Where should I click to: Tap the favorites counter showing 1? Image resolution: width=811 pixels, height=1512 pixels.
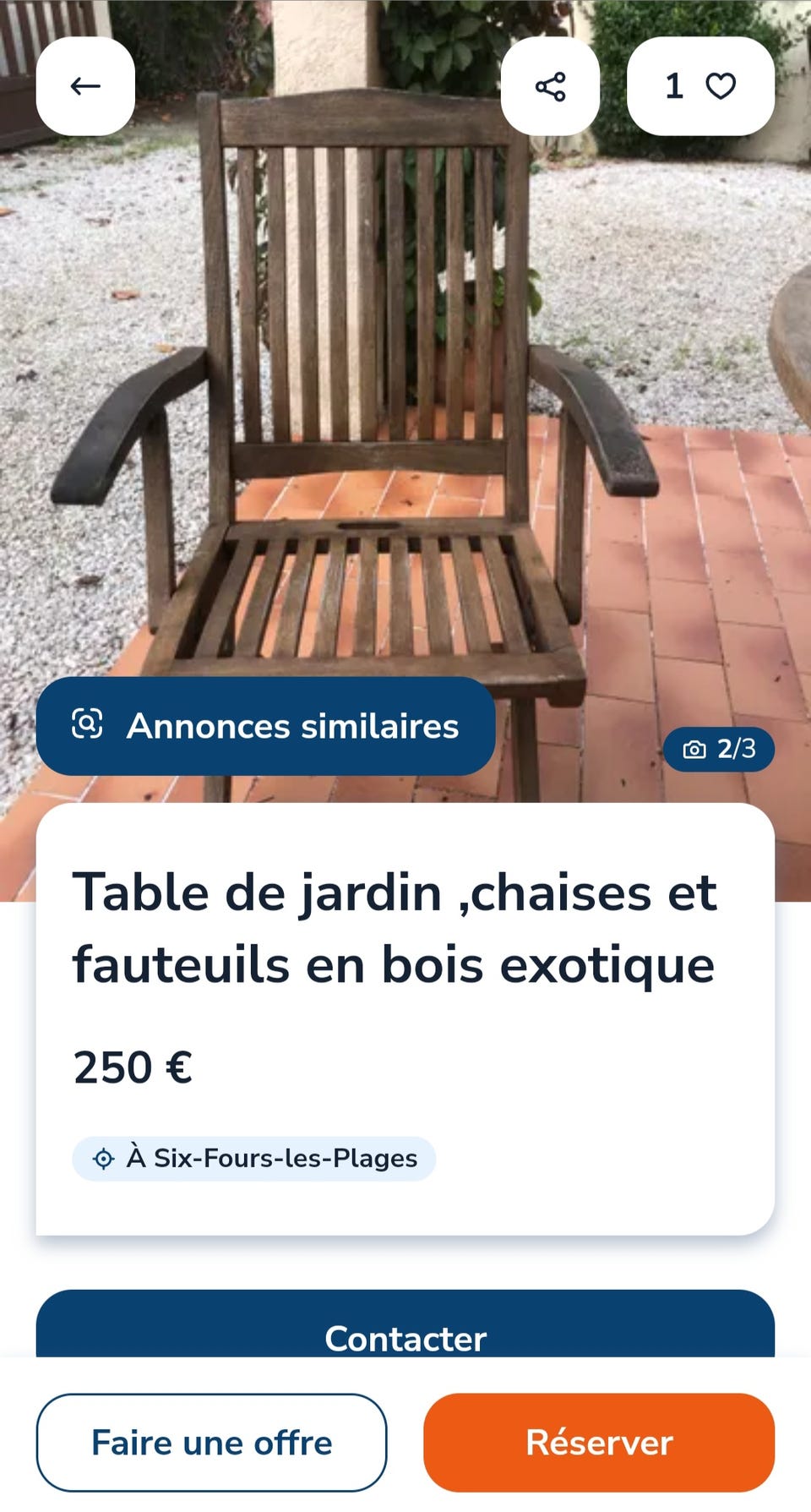point(674,85)
